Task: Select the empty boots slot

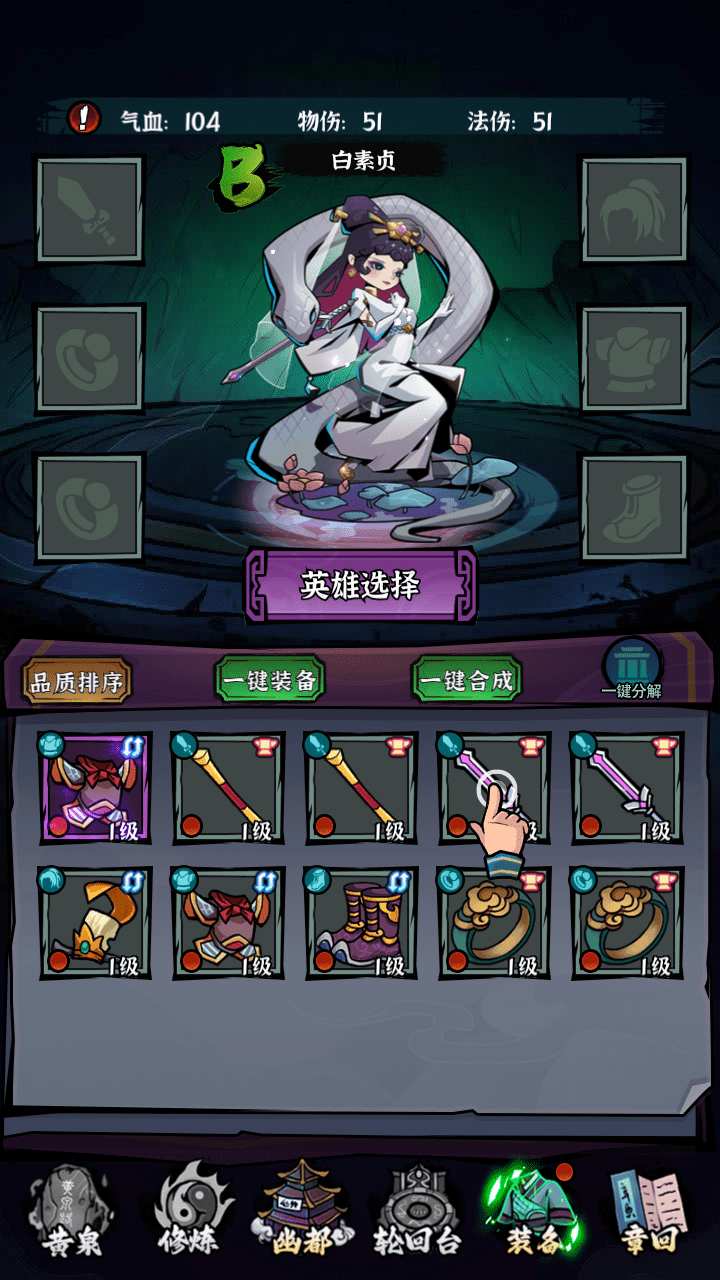Action: coord(635,507)
